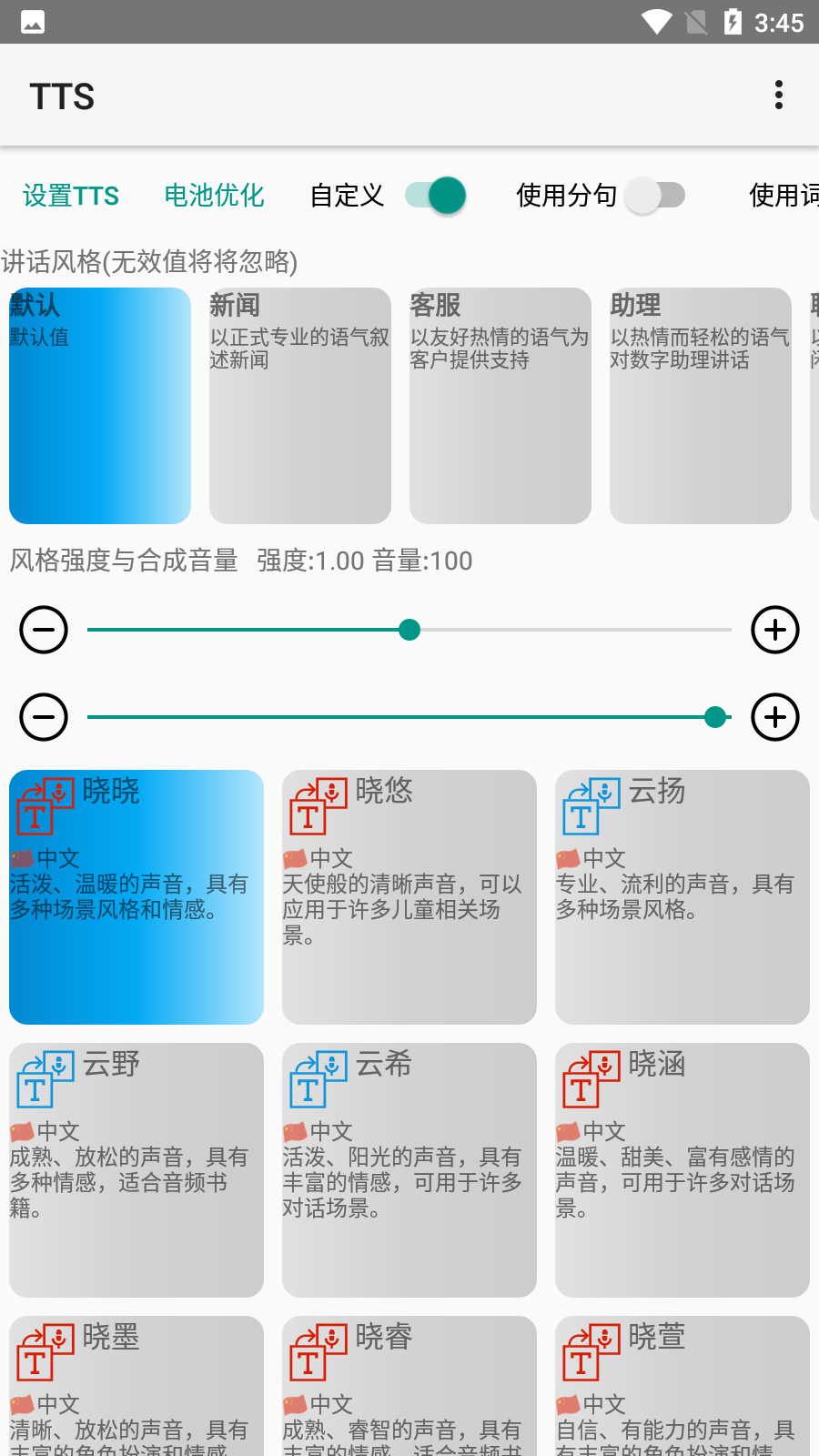This screenshot has width=819, height=1456.
Task: Open the overflow menu in the top bar
Action: pos(779,95)
